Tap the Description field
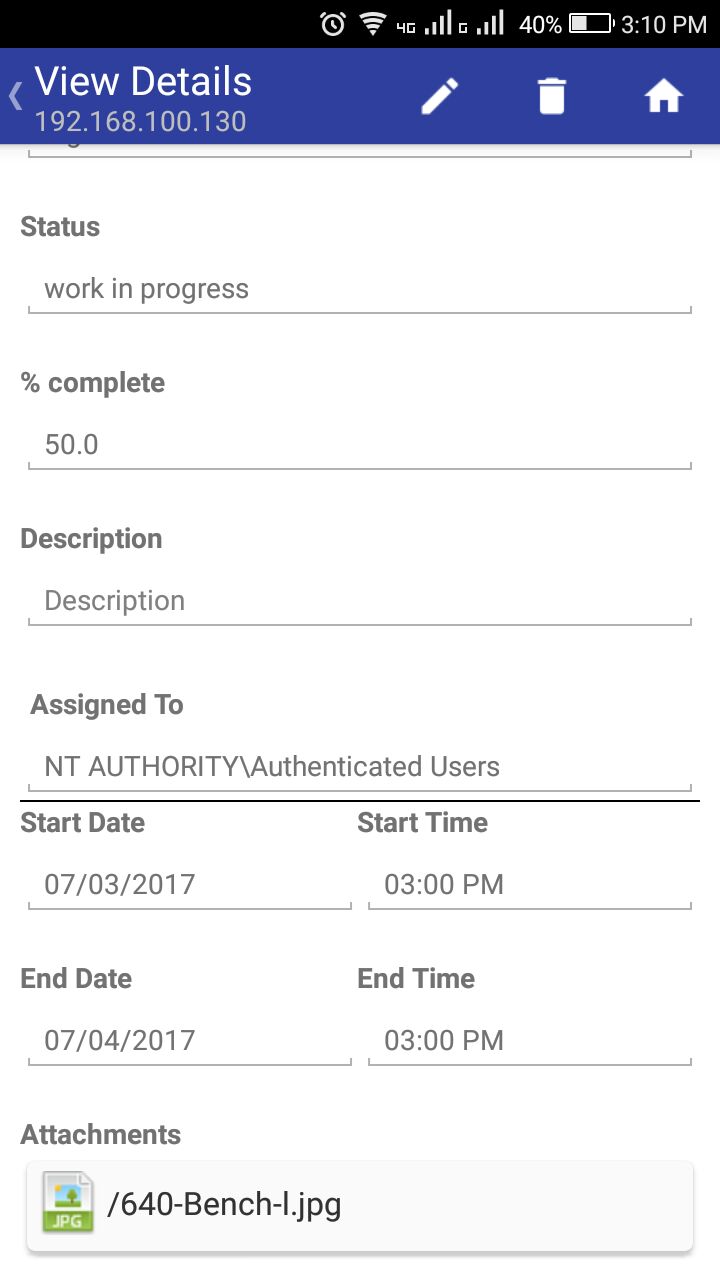The image size is (720, 1280). [x=360, y=602]
